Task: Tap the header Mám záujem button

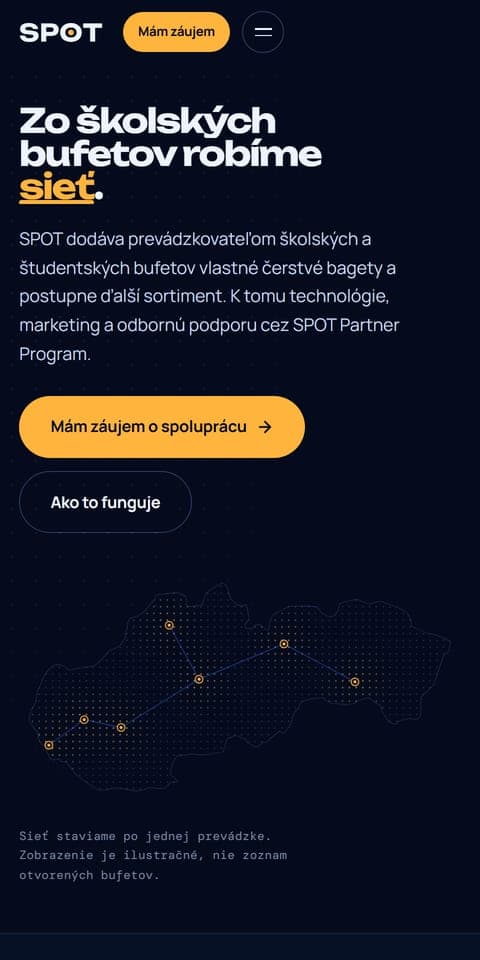Action: (176, 32)
